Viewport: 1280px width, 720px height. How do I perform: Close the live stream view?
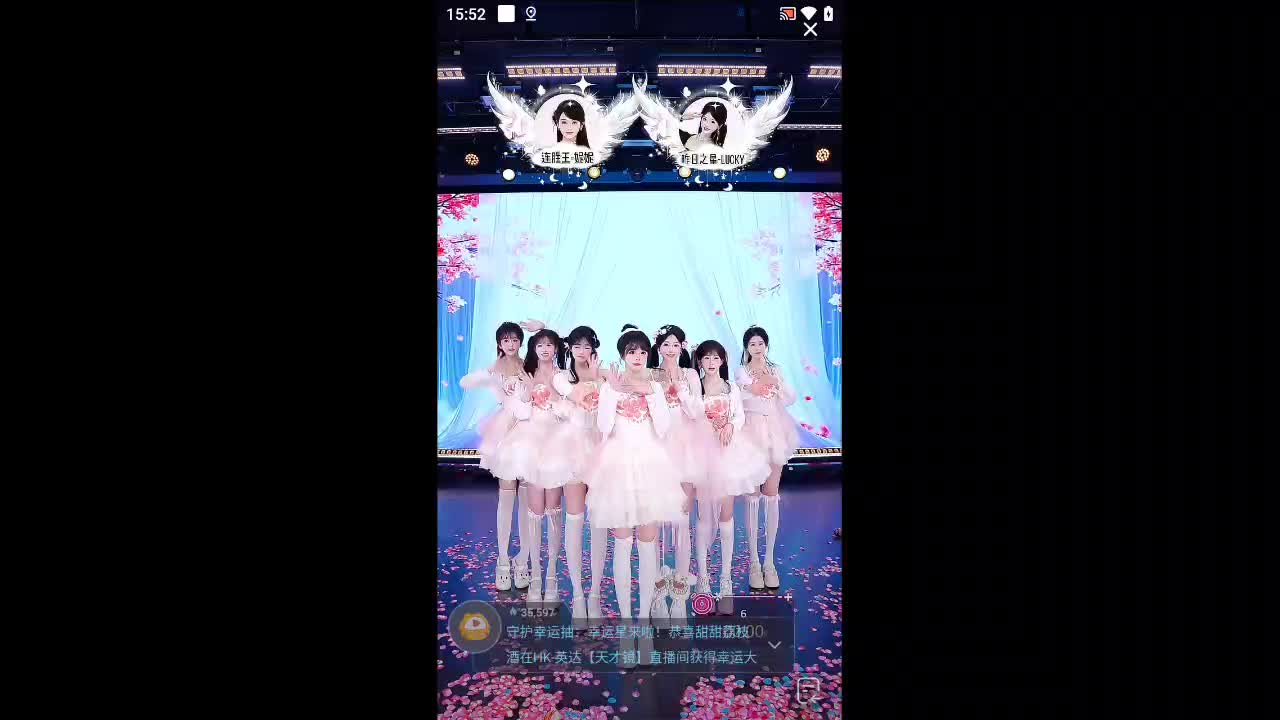point(810,30)
